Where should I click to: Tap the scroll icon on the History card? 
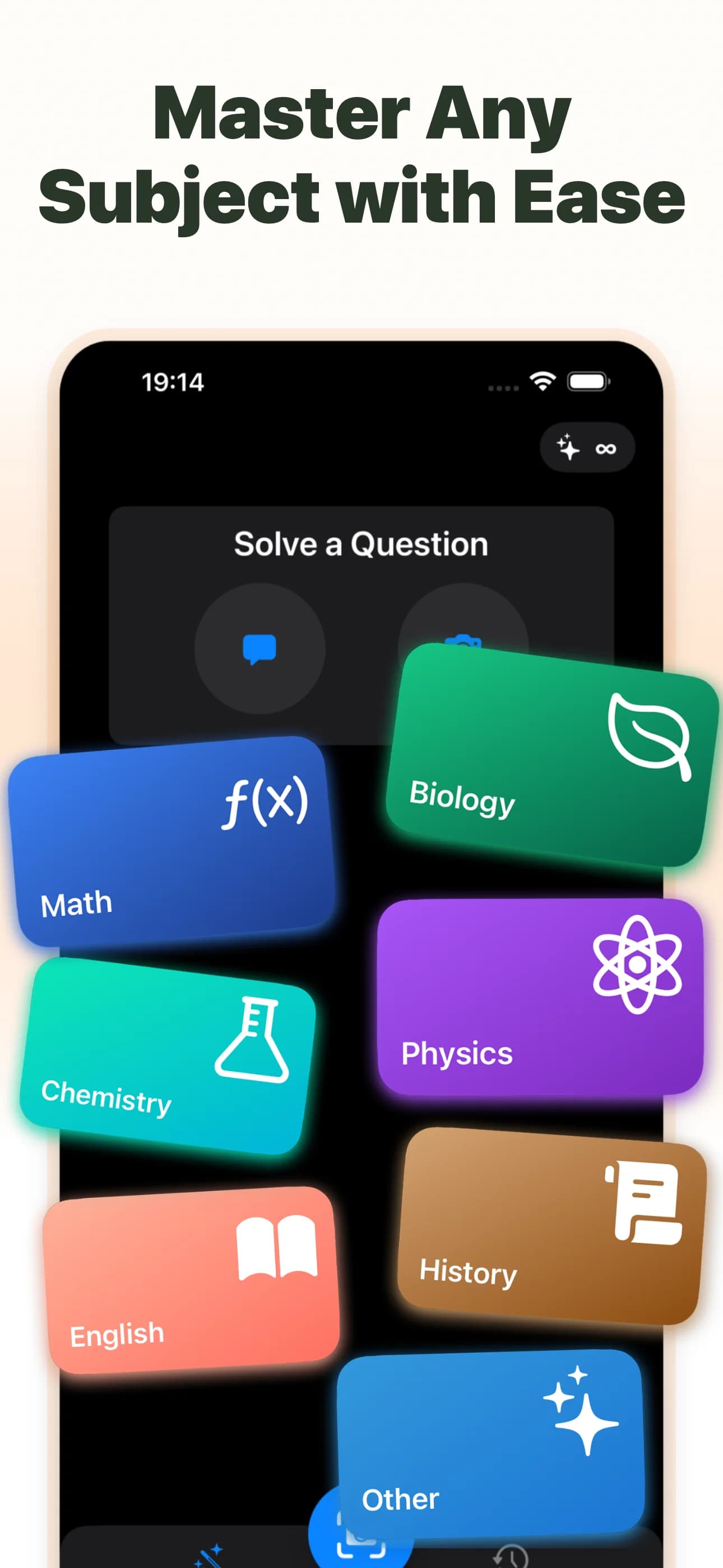coord(645,1202)
